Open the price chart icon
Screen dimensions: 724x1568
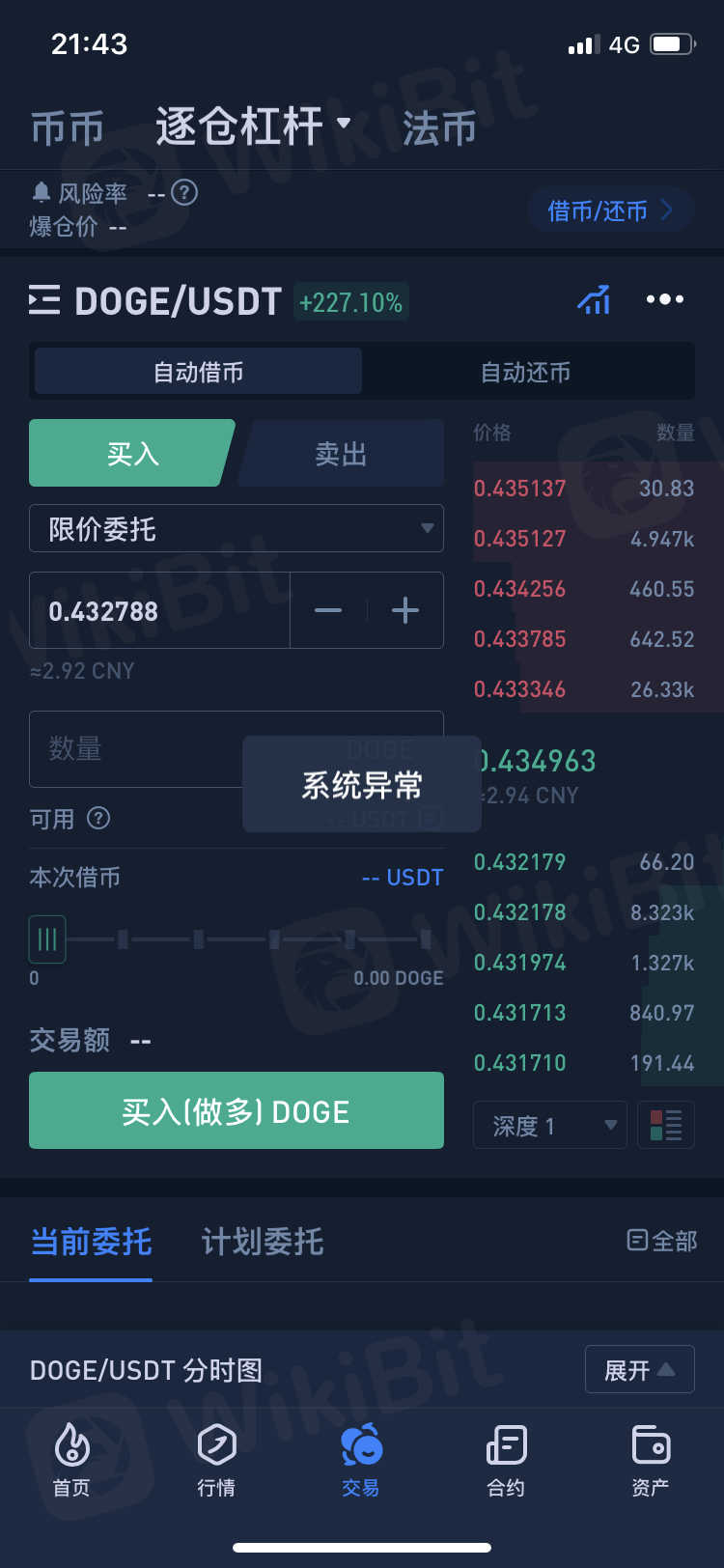coord(594,300)
